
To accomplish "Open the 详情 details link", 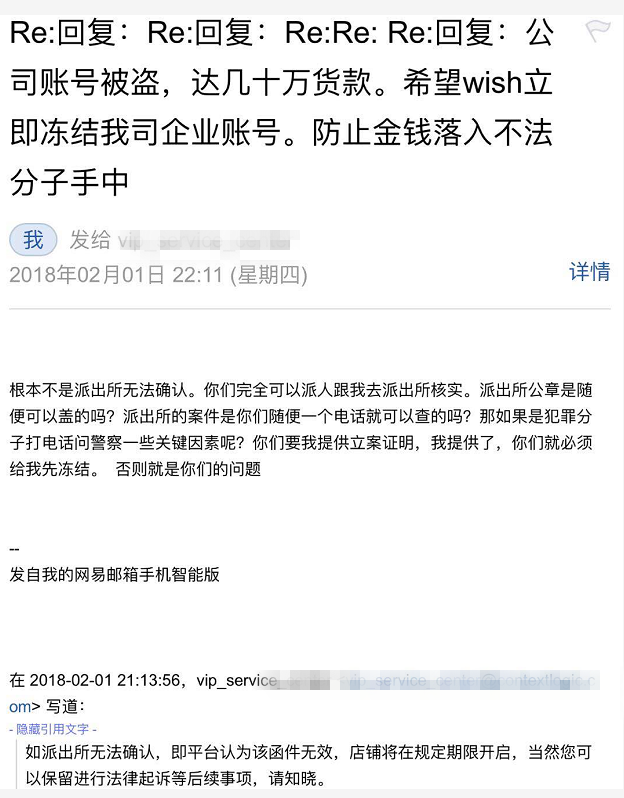I will 589,272.
